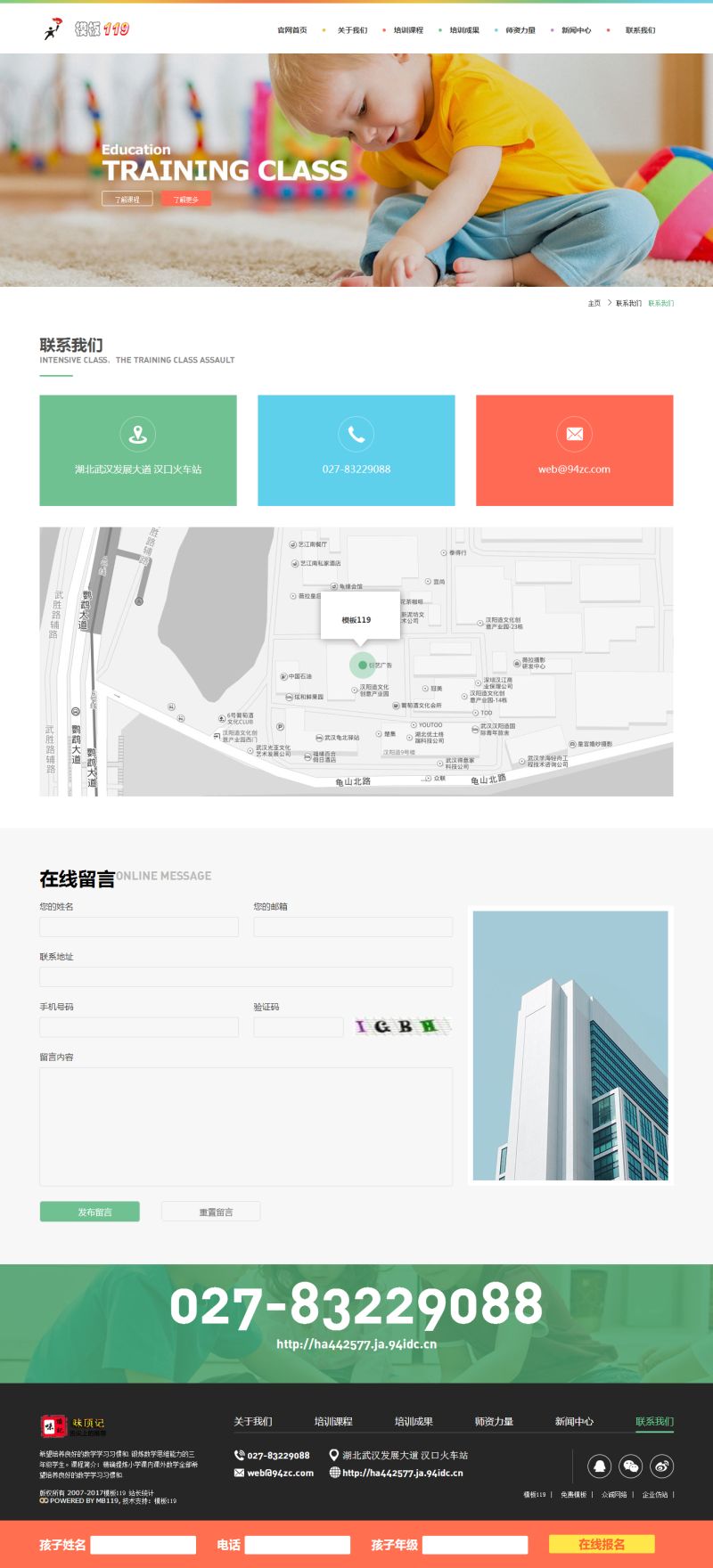Open 师资力量 in the top navigation

tap(520, 30)
